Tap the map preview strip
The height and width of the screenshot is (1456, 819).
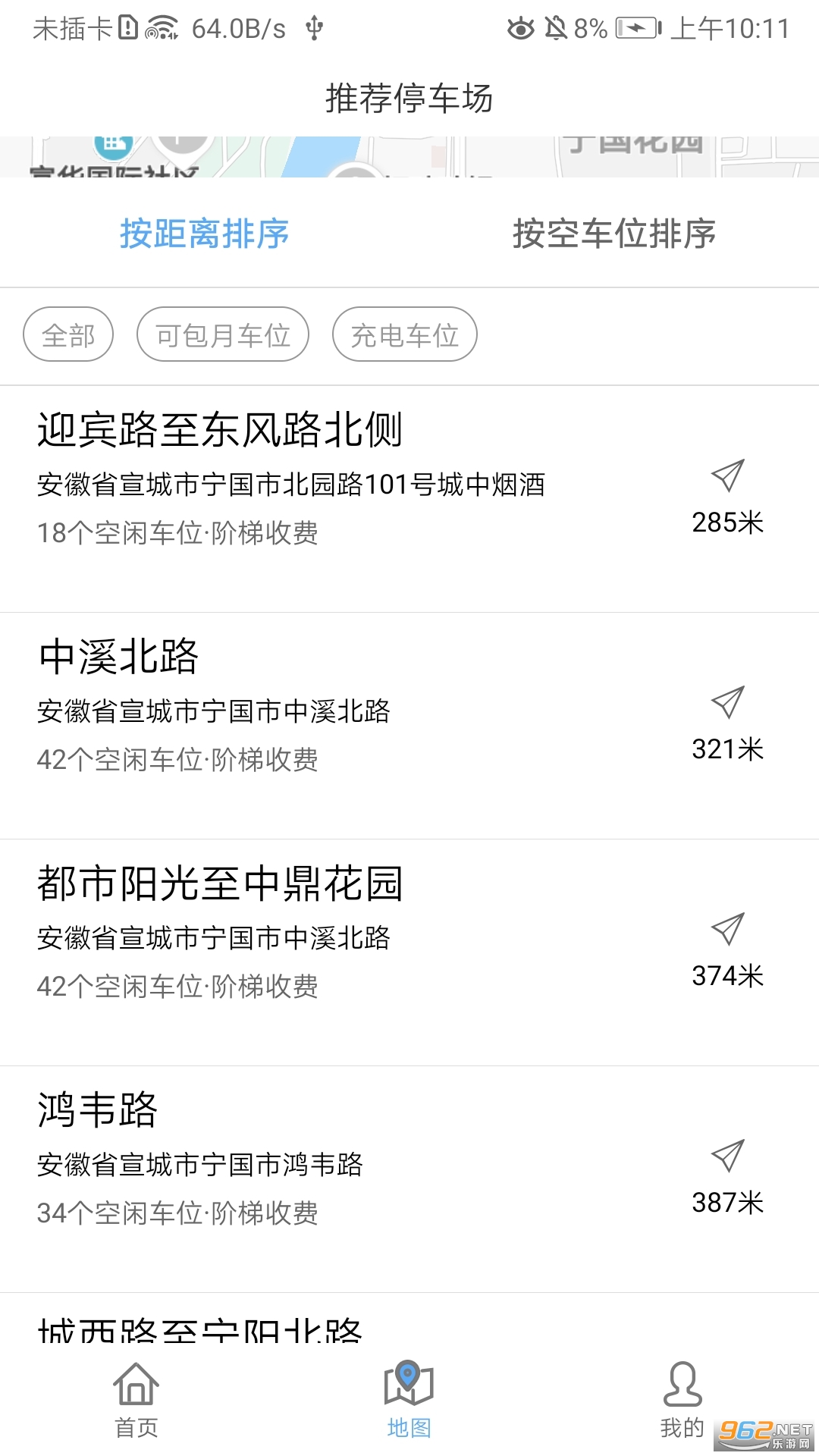point(409,157)
